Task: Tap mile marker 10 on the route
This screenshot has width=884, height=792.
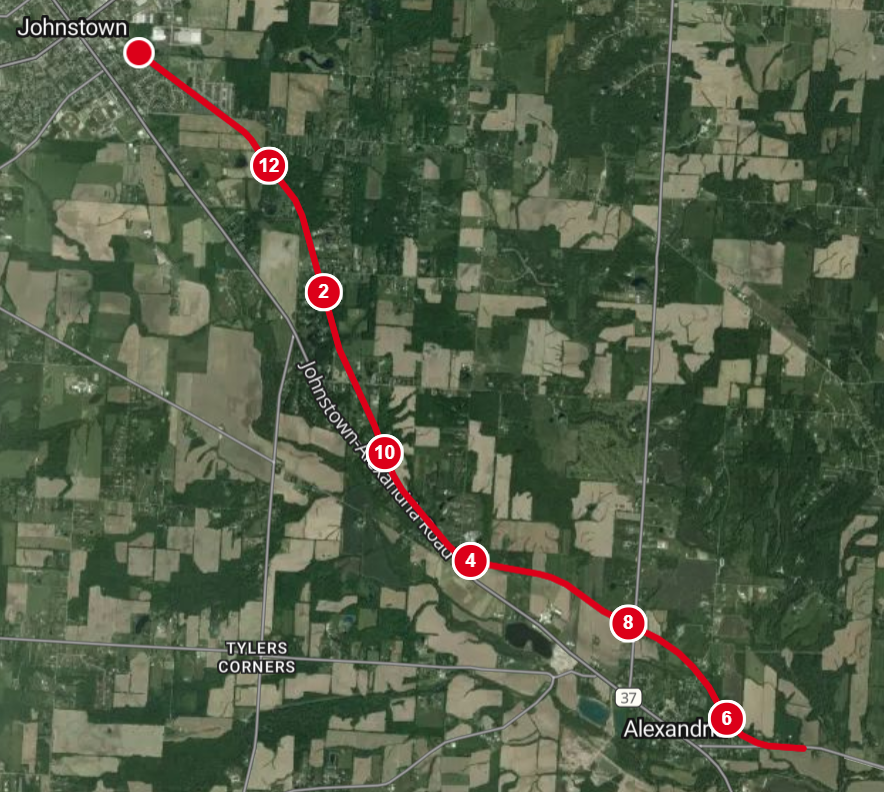Action: pos(386,454)
